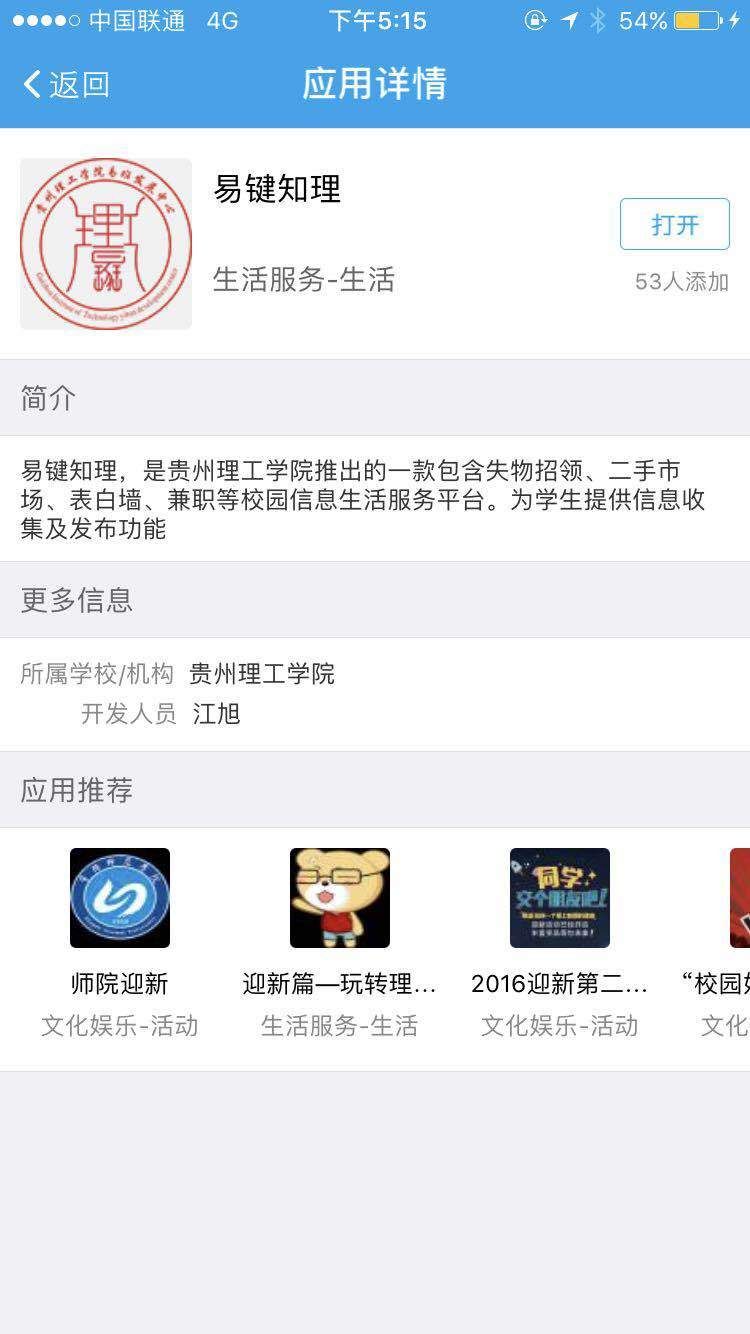The image size is (750, 1334).
Task: Go back using the 返回 button
Action: pos(66,85)
